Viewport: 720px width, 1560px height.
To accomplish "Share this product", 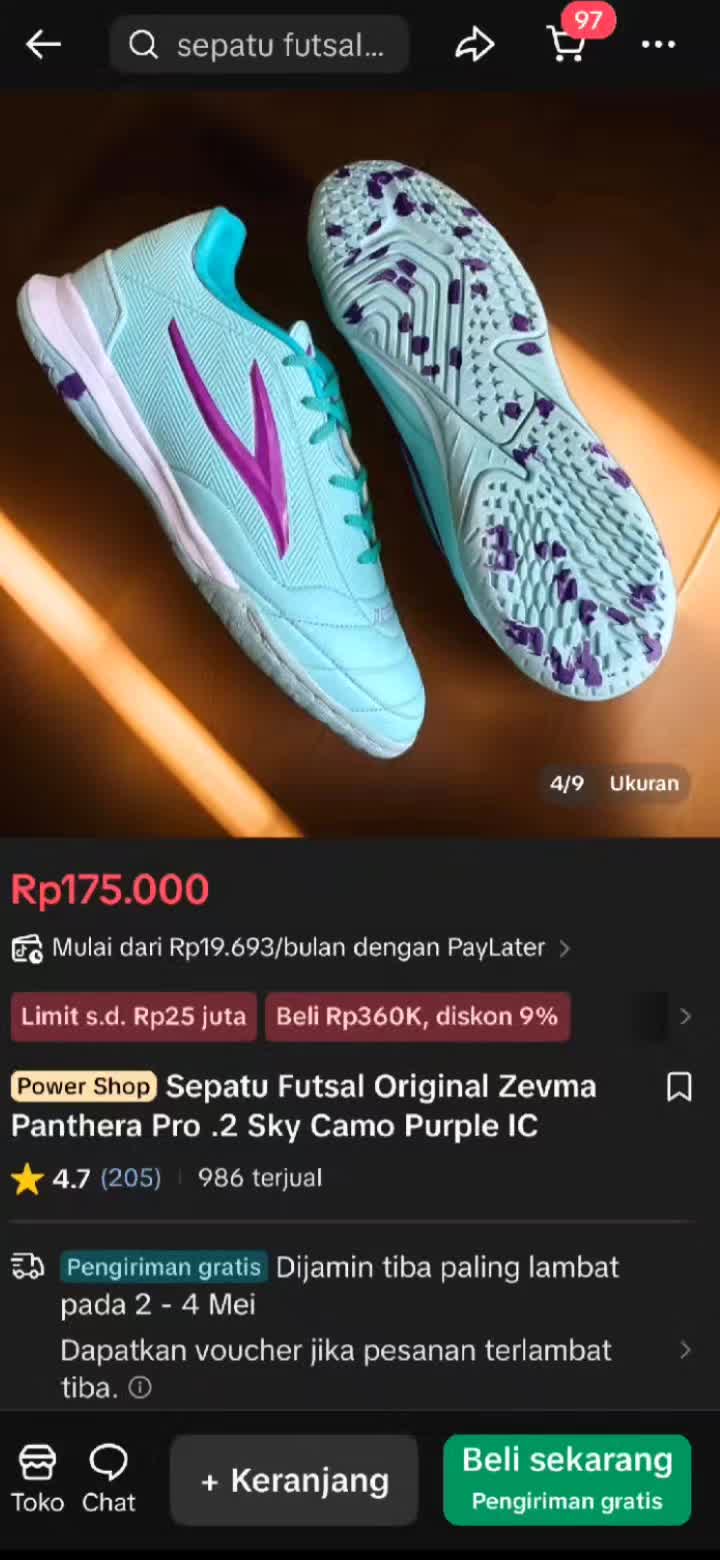I will 474,44.
